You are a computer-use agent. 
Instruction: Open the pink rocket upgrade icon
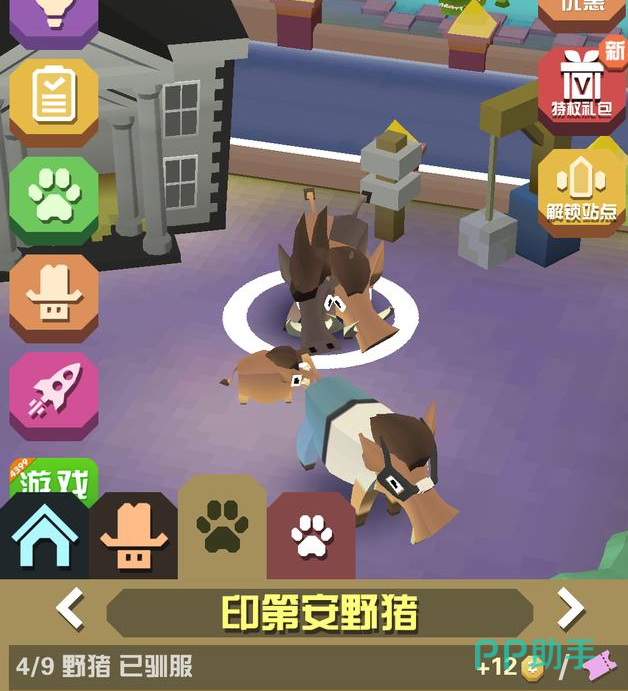click(x=54, y=395)
